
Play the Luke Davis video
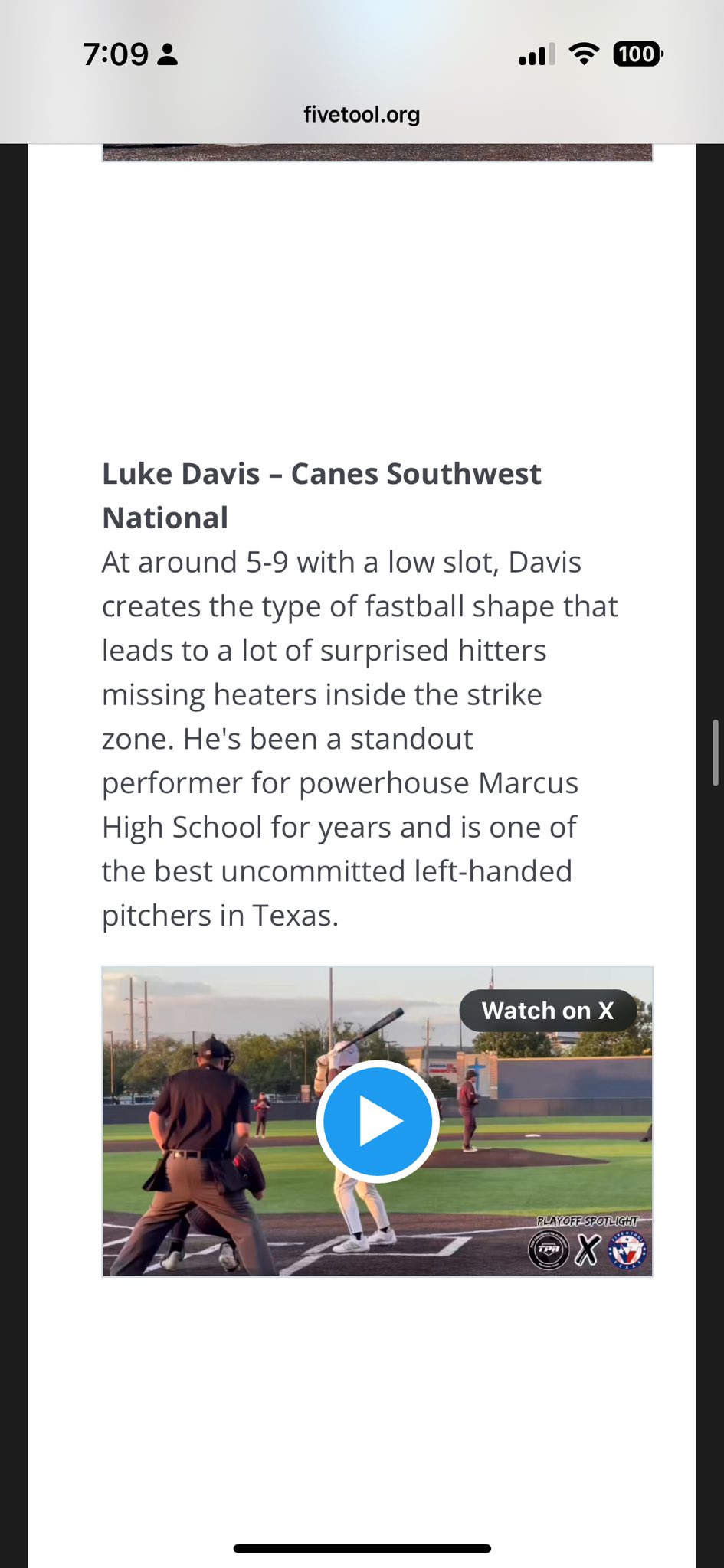[x=377, y=1122]
